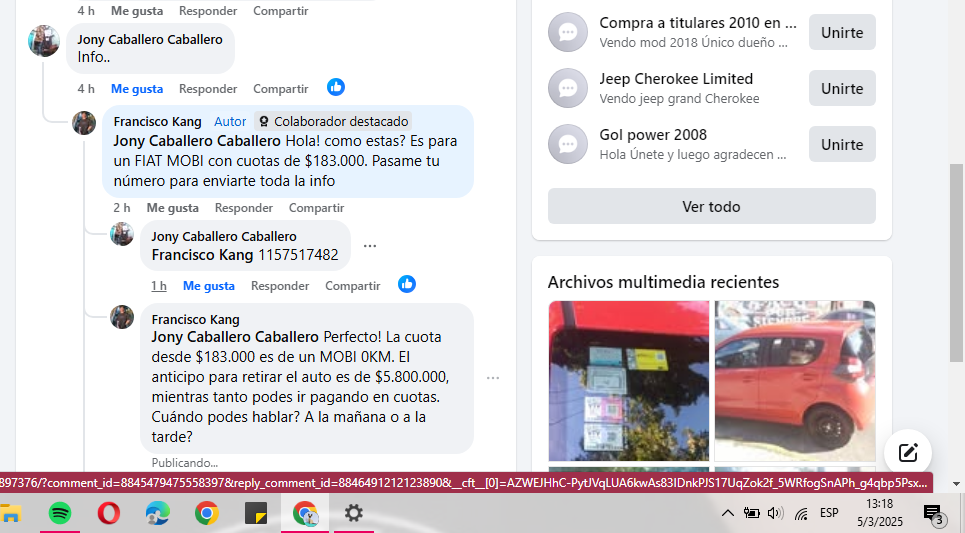The height and width of the screenshot is (533, 965).
Task: Share Jony's Info comment
Action: point(280,89)
